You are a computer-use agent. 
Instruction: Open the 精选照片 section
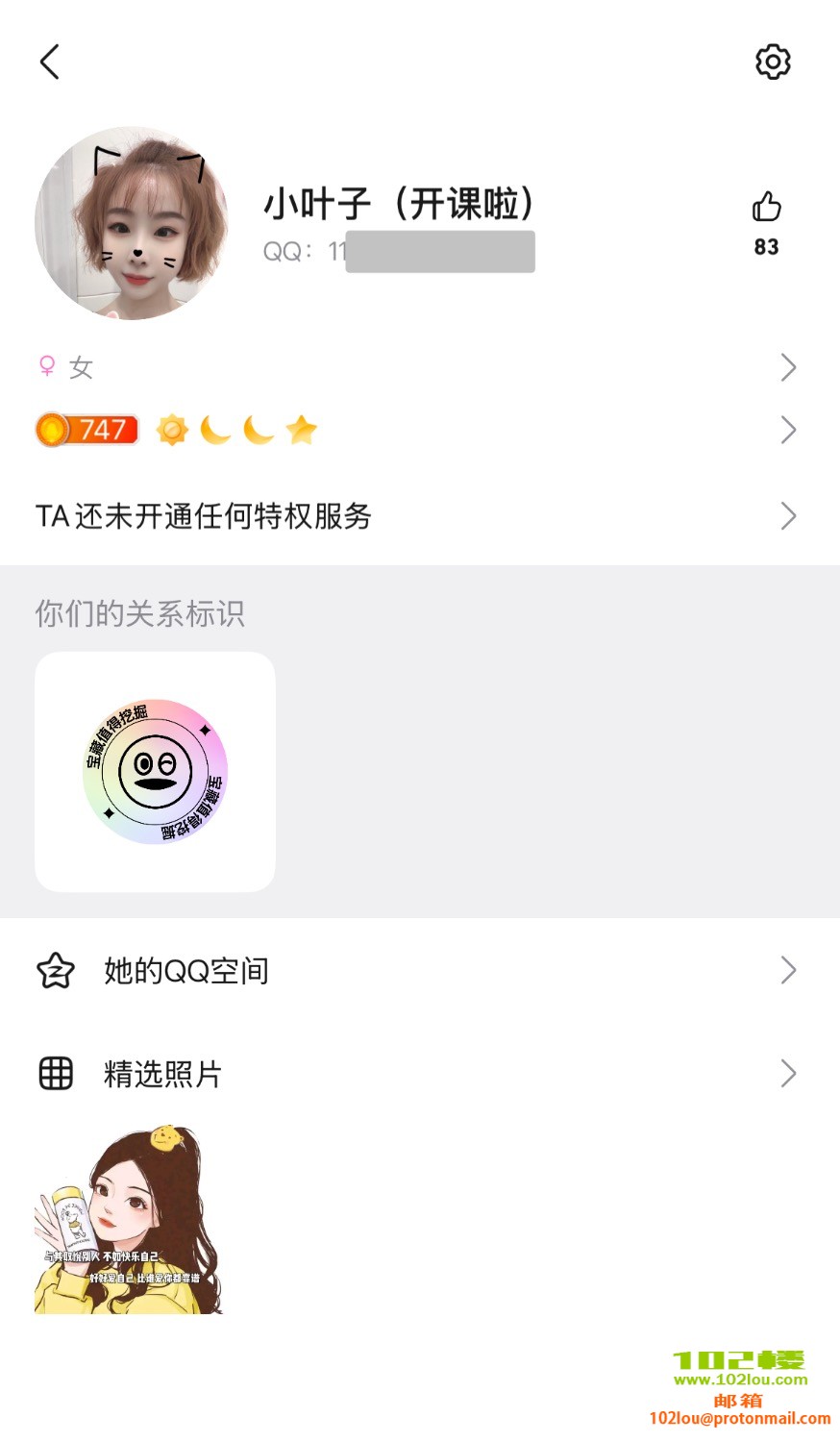coord(419,1074)
